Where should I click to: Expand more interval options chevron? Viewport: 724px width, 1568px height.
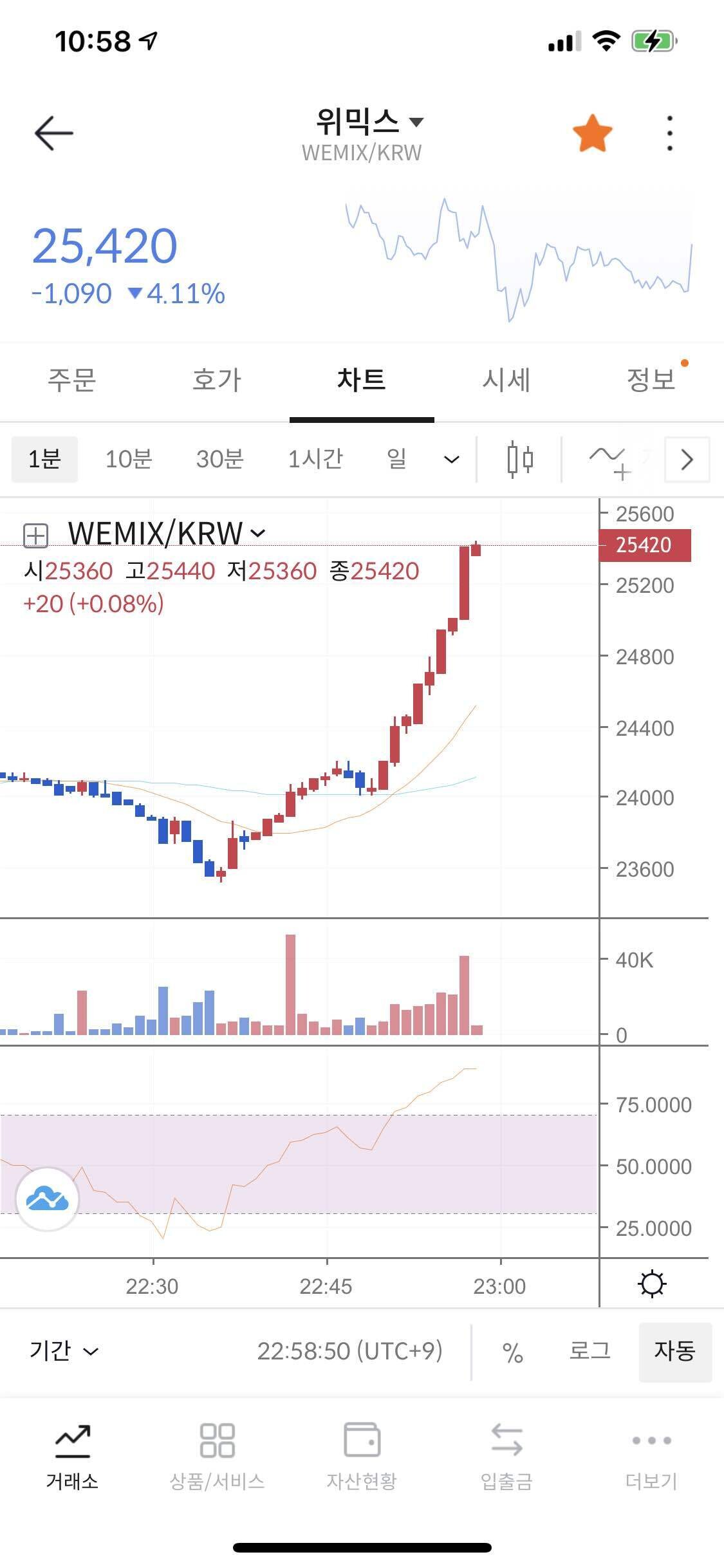click(452, 460)
